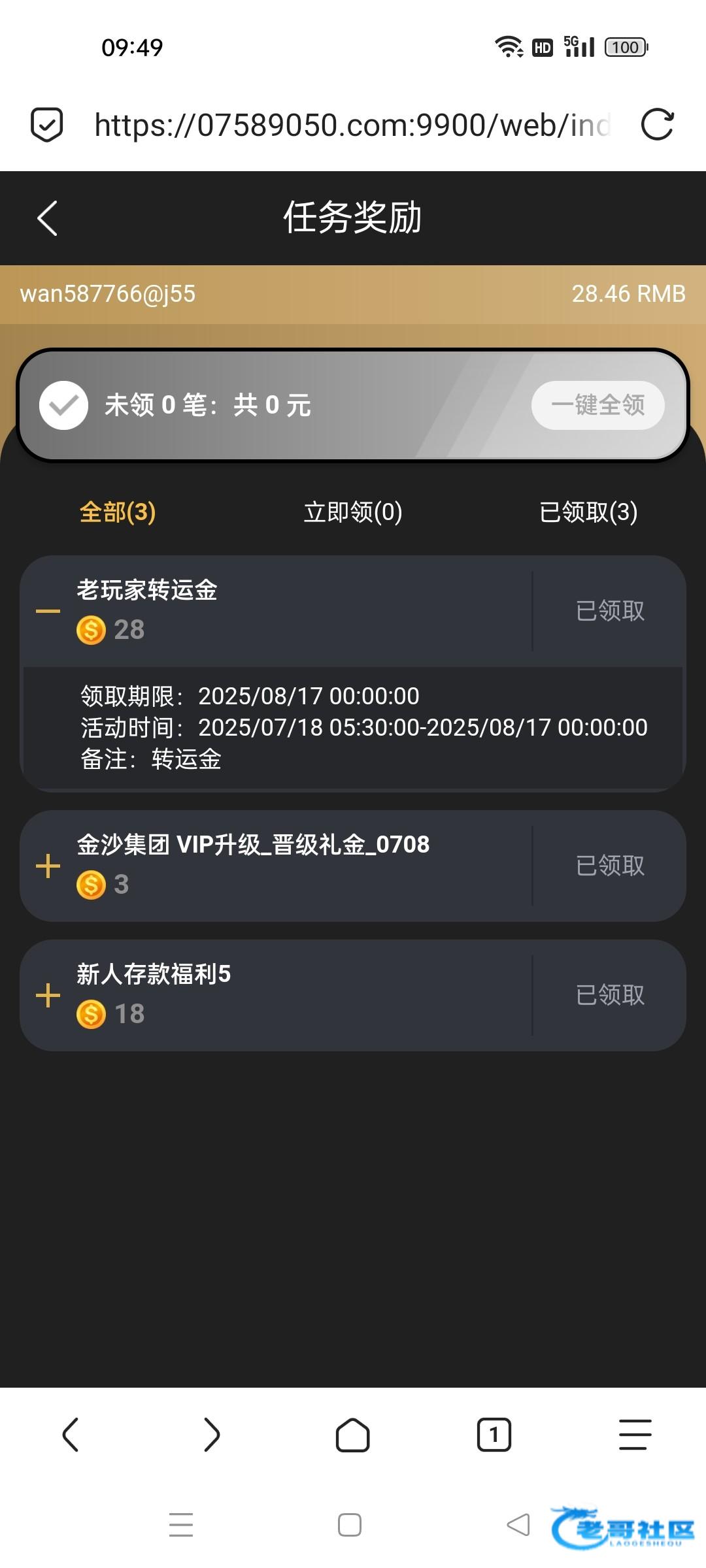Collapse the 老玩家转运金 reward details
The height and width of the screenshot is (1568, 706).
48,612
